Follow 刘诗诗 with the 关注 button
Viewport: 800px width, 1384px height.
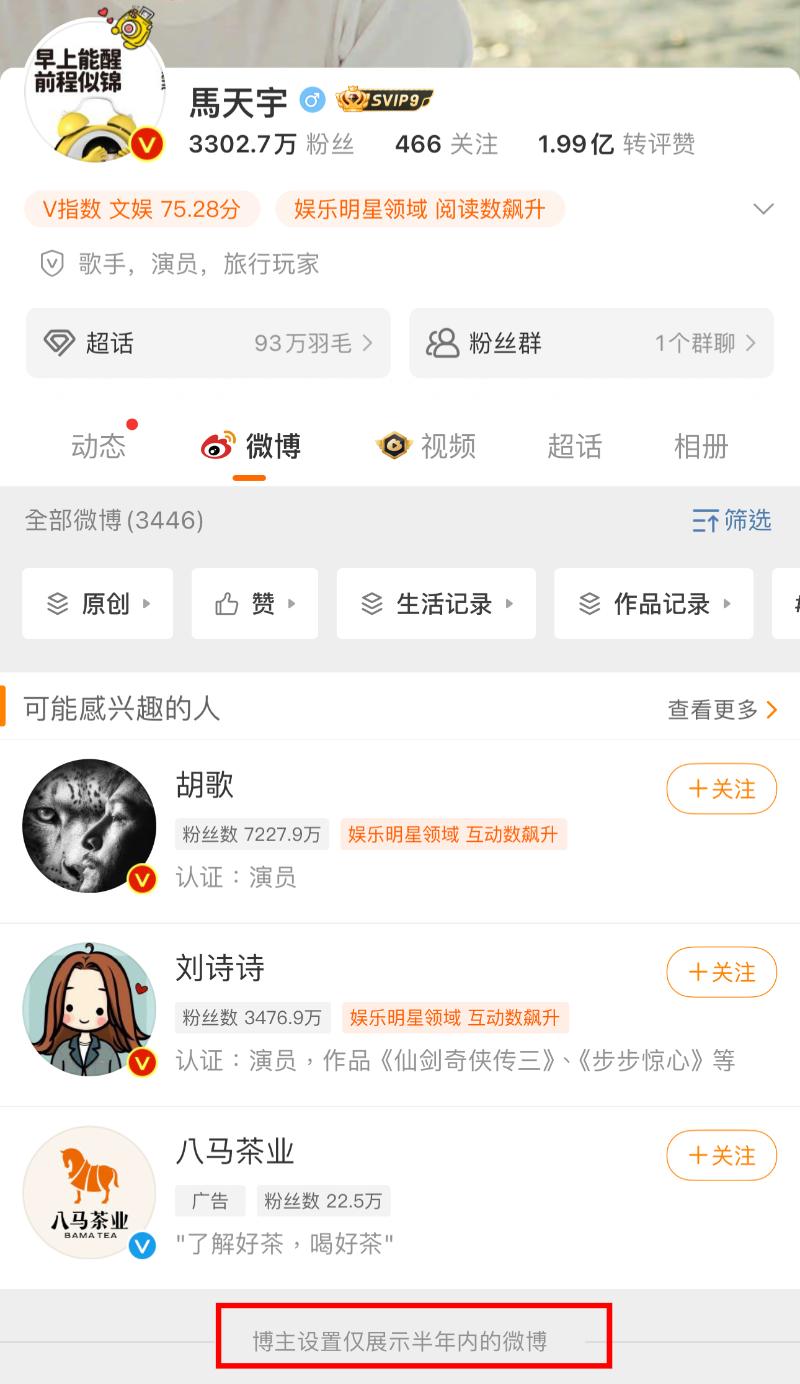pos(721,972)
